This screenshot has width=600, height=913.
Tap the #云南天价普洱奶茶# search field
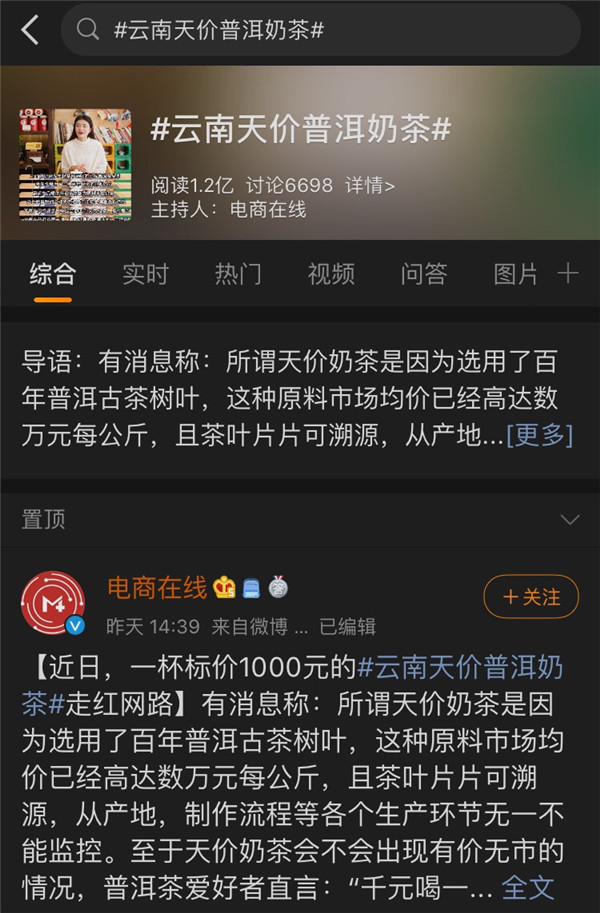point(320,31)
